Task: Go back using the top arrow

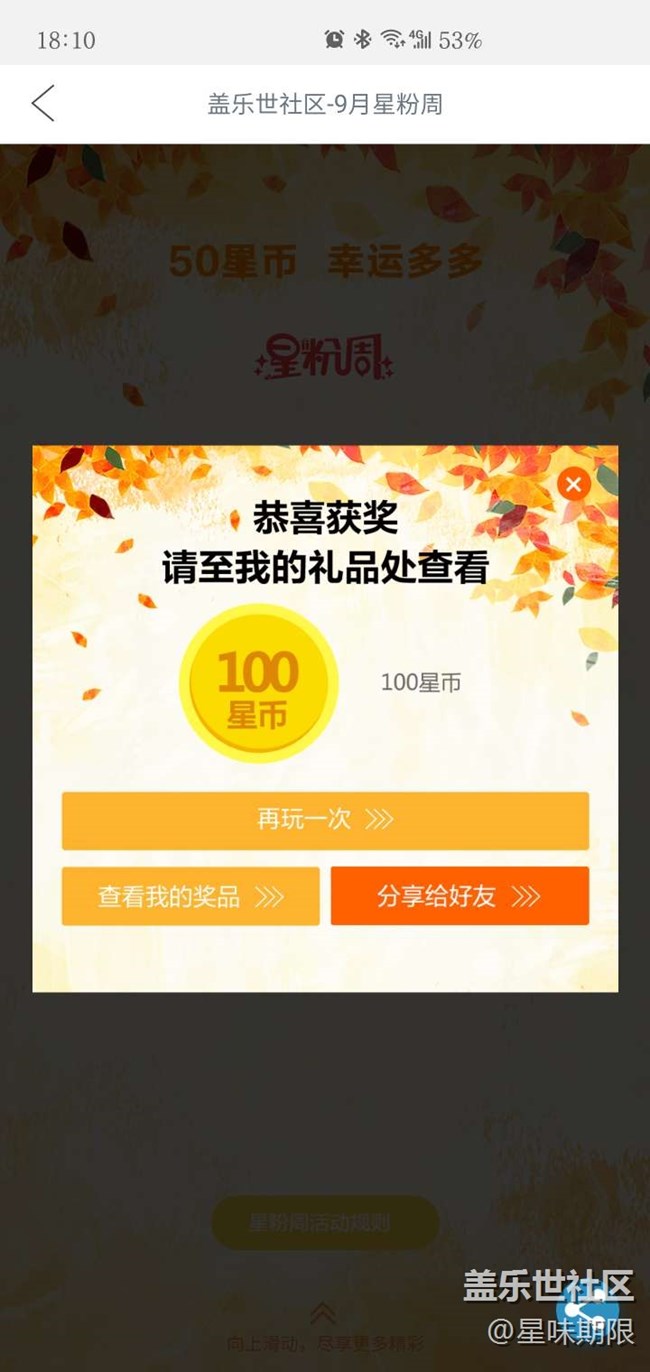Action: tap(42, 103)
